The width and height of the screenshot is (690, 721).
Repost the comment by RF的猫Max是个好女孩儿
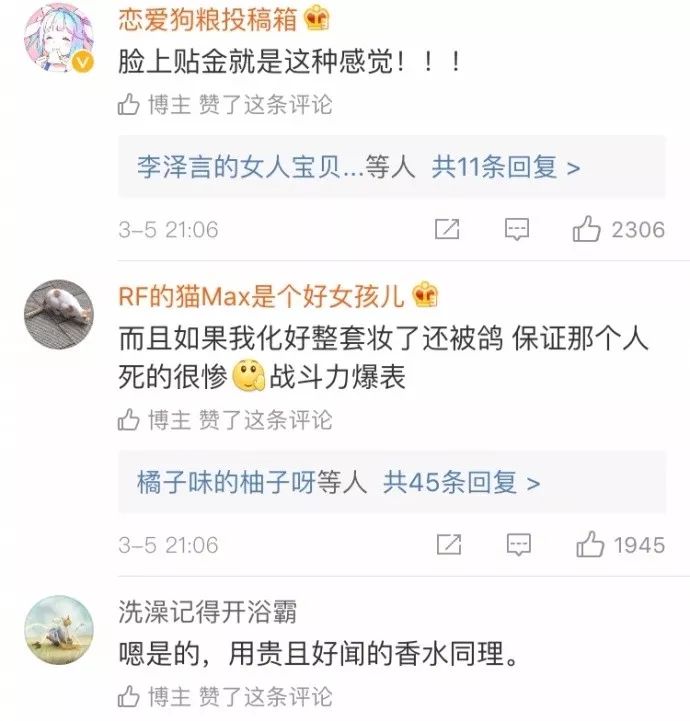click(450, 545)
